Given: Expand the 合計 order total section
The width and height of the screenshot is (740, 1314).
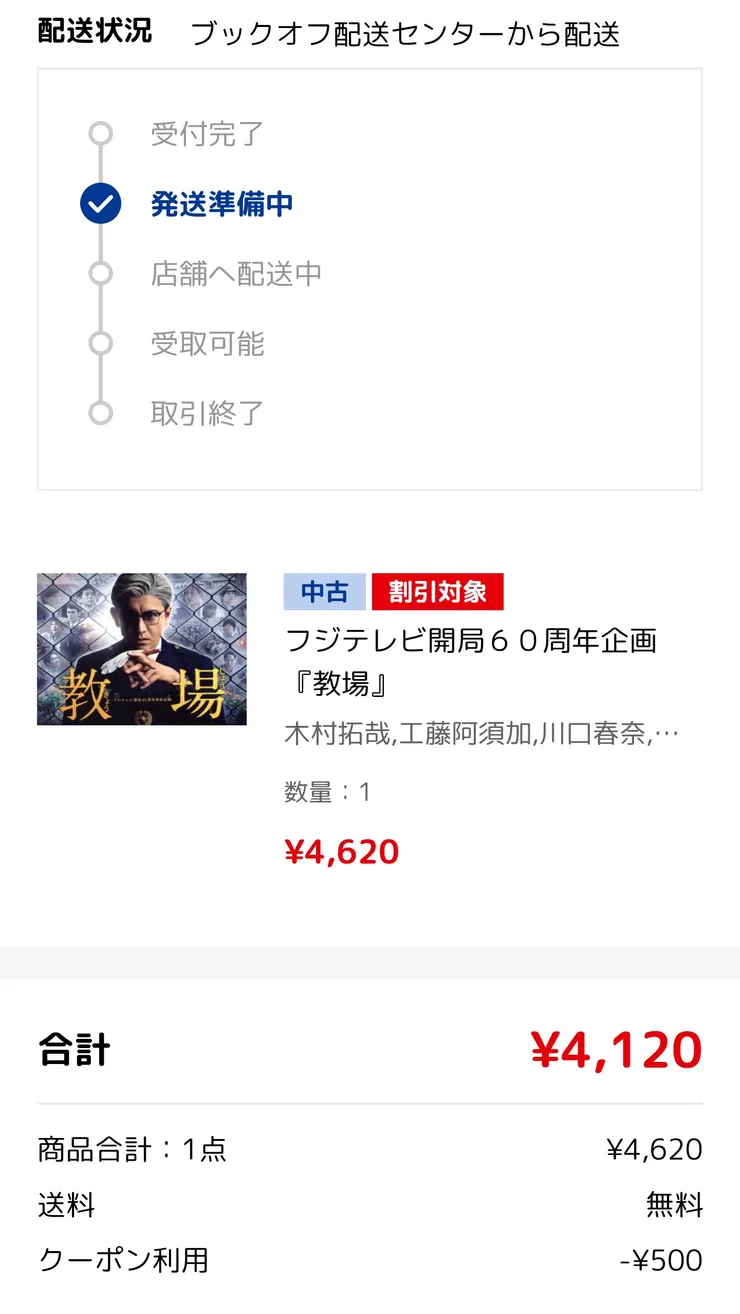Looking at the screenshot, I should tap(370, 1050).
